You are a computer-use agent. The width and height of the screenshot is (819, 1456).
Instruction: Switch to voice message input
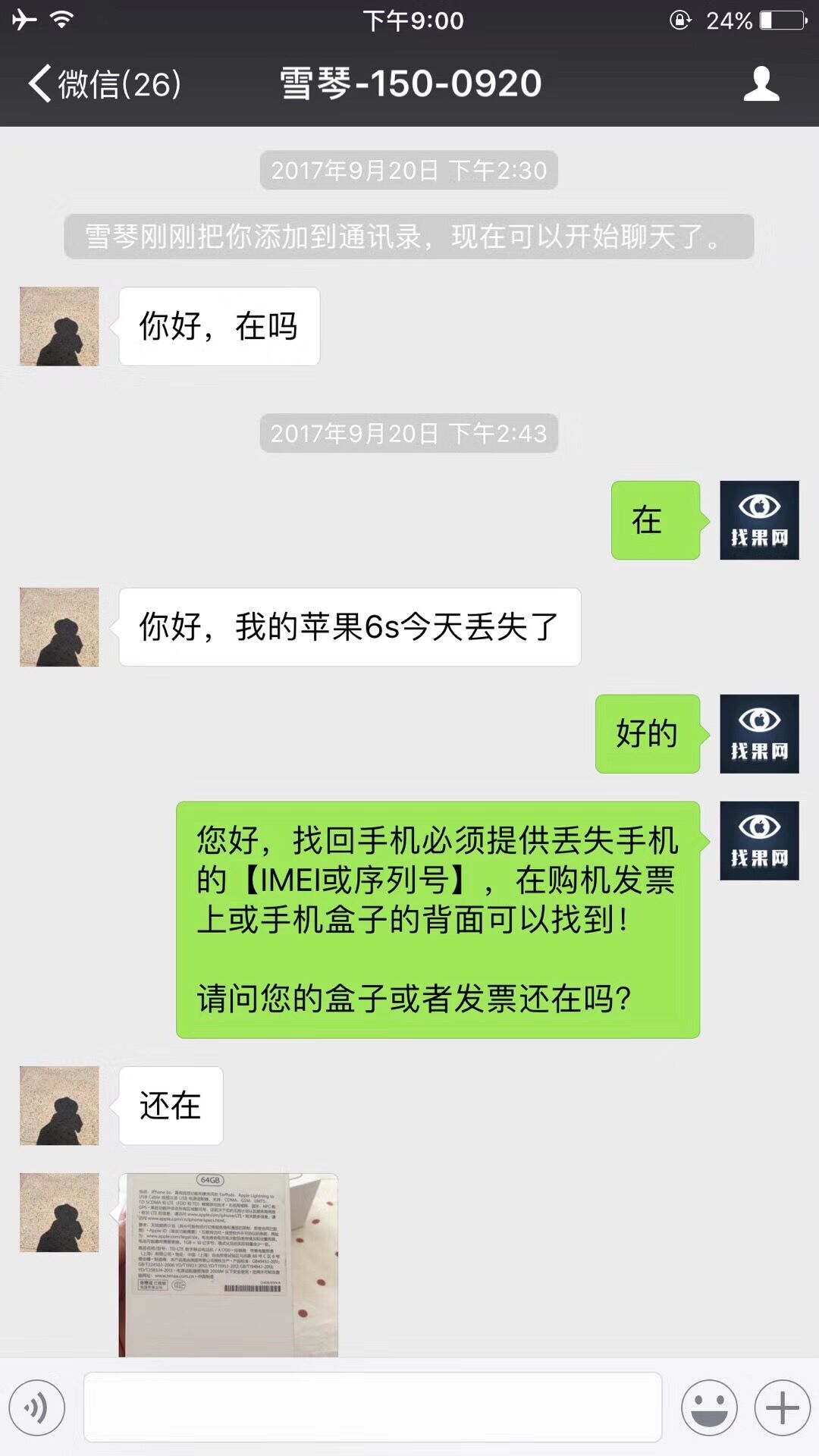pyautogui.click(x=37, y=1407)
